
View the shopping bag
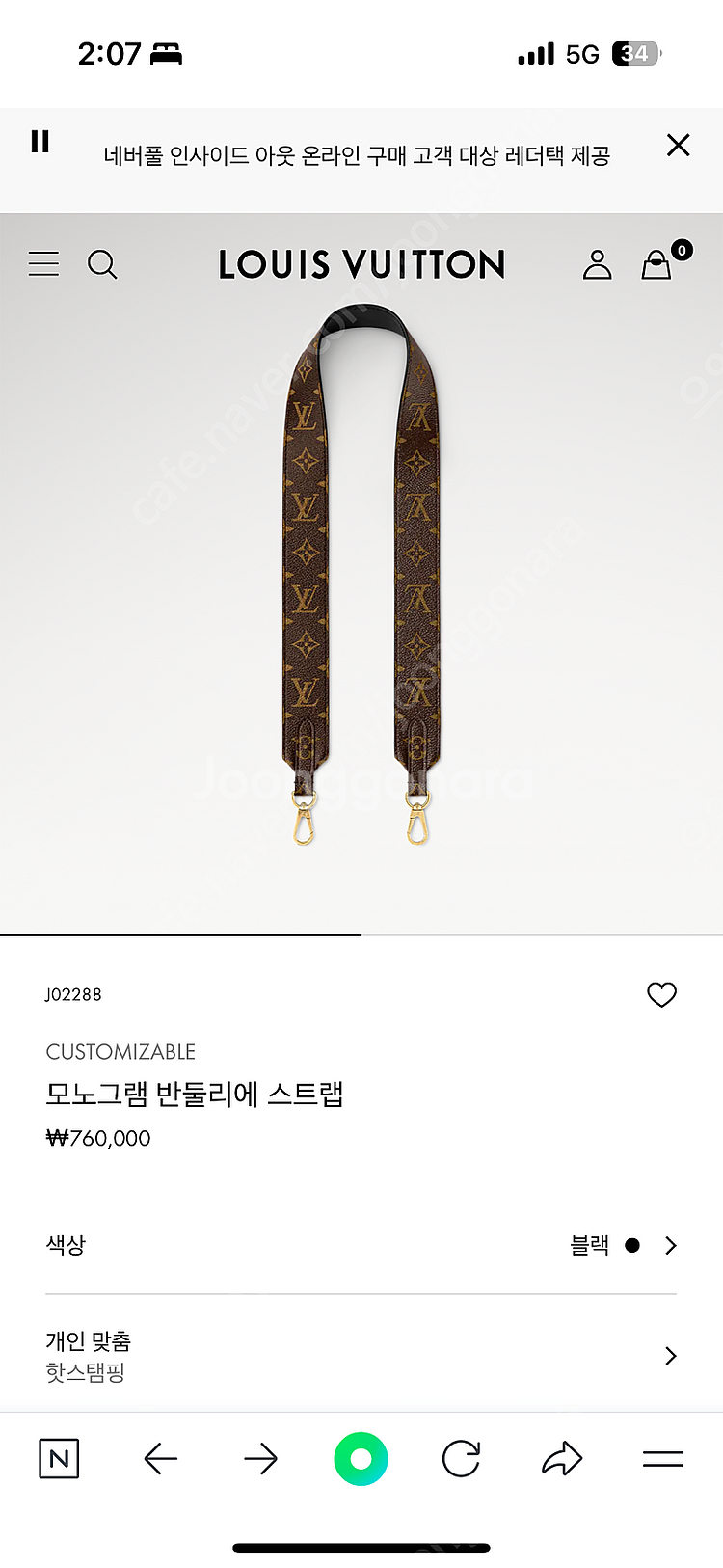tap(657, 264)
